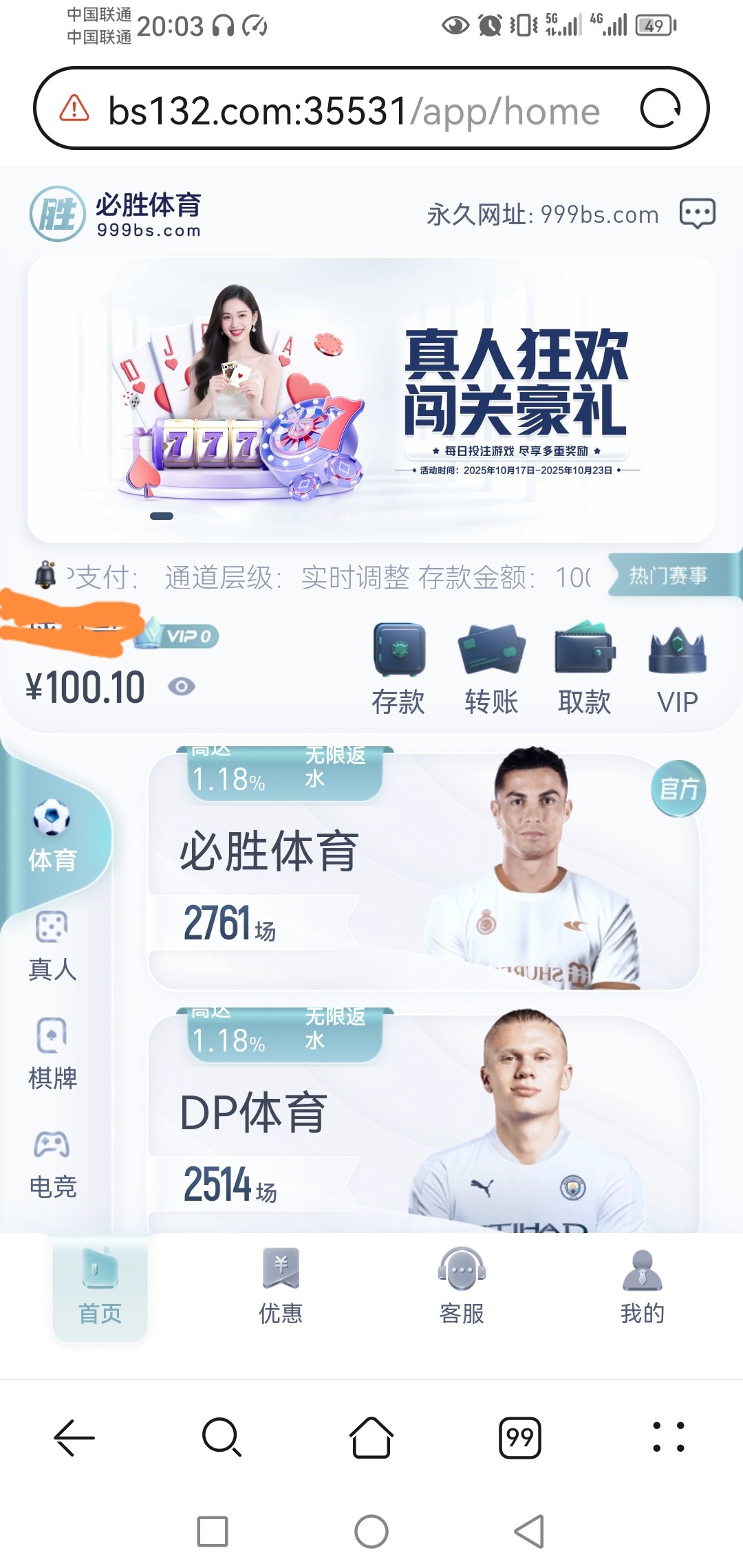Go back with the browser back arrow
The image size is (743, 1568).
pyautogui.click(x=74, y=1437)
